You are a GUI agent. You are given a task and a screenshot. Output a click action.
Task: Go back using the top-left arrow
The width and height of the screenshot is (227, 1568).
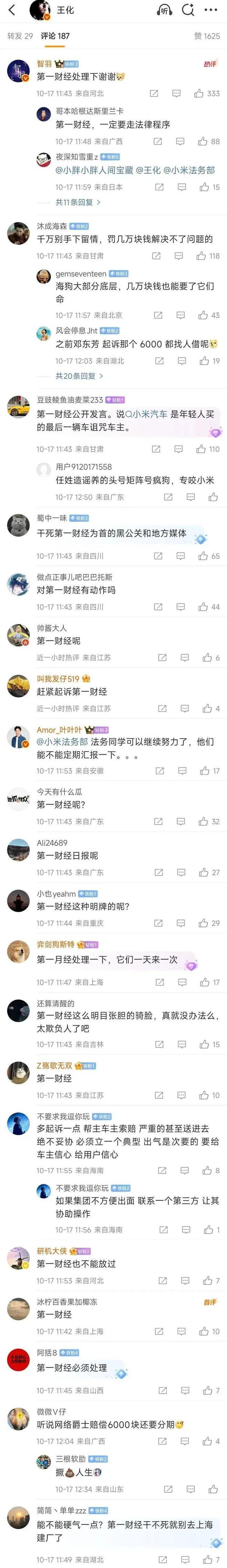pyautogui.click(x=12, y=10)
